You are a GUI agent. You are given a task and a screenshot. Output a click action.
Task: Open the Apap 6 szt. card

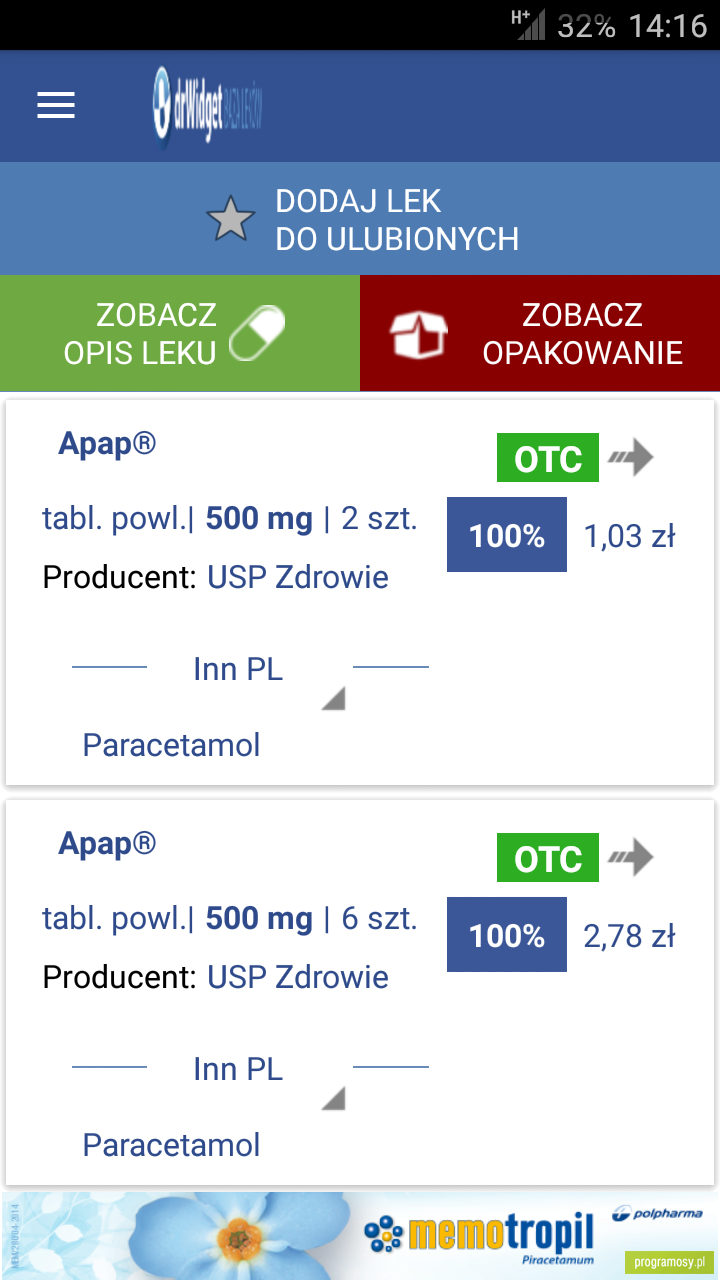click(360, 993)
